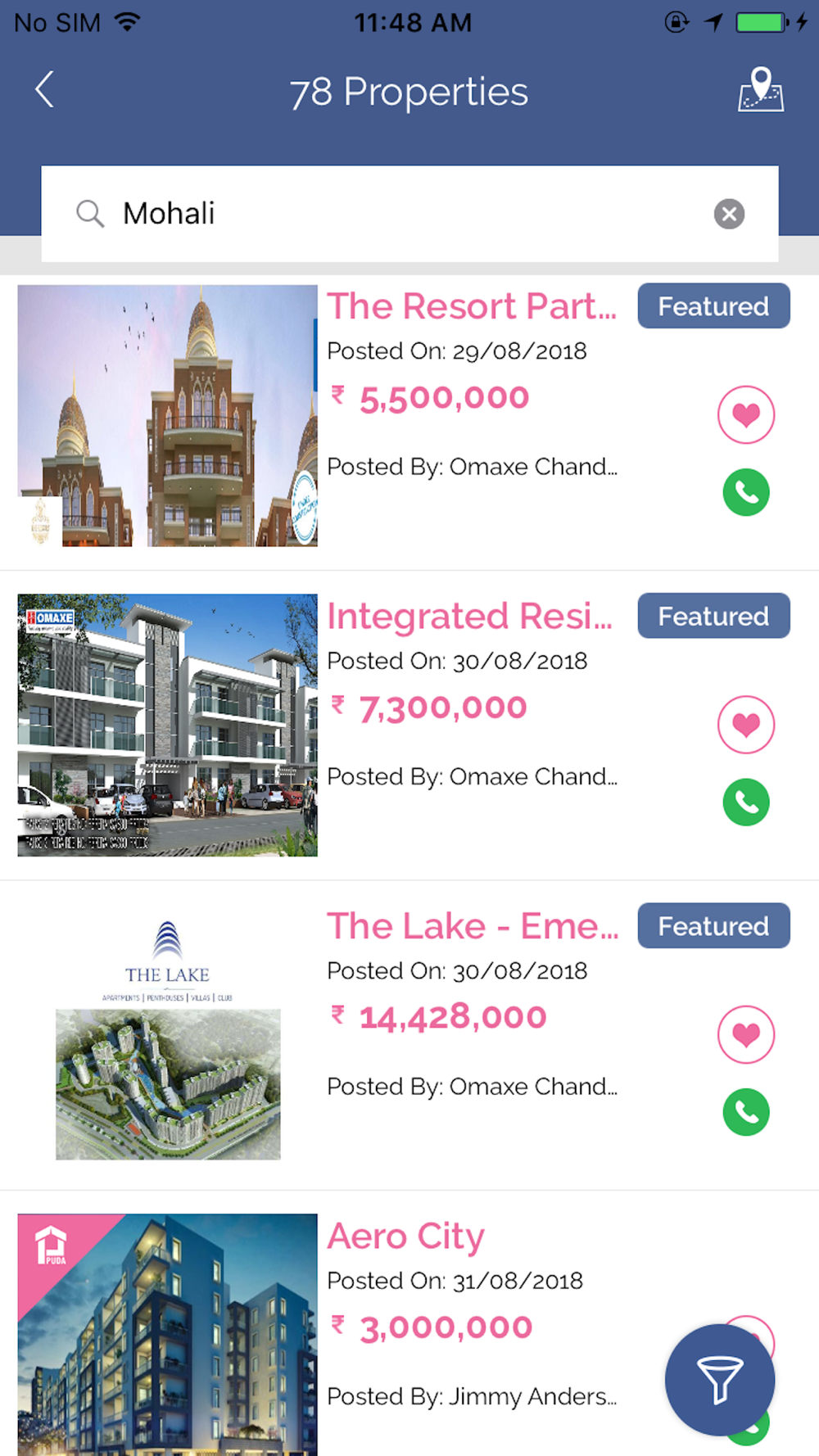Screen dimensions: 819x1456
Task: Call the poster of The Resort Part...
Action: coord(746,492)
